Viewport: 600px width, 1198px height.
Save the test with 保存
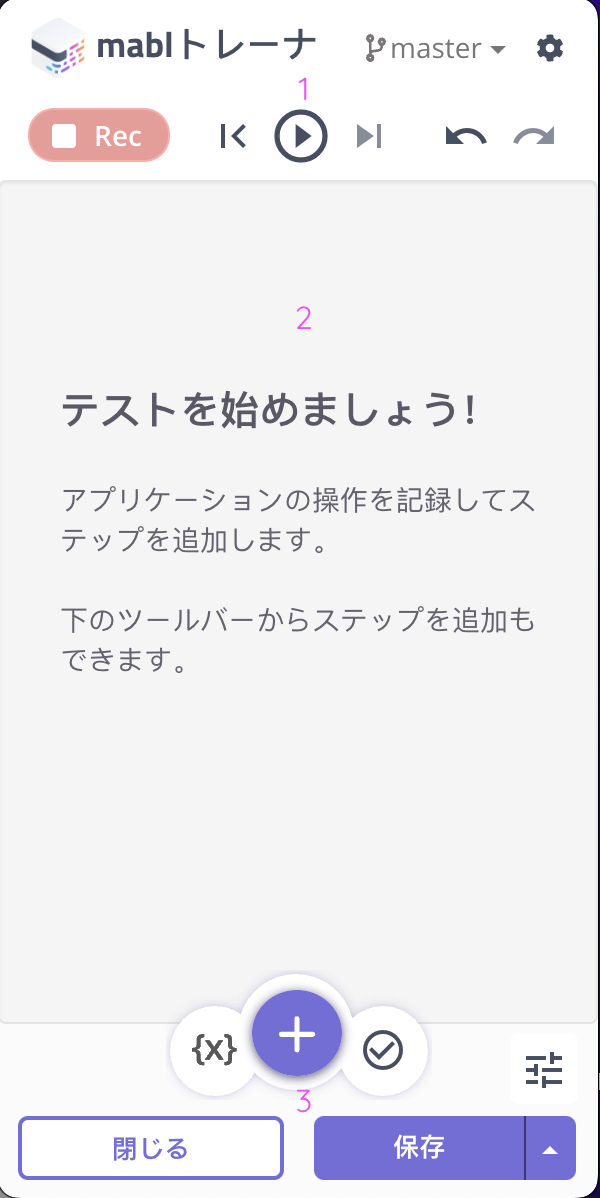point(419,1148)
